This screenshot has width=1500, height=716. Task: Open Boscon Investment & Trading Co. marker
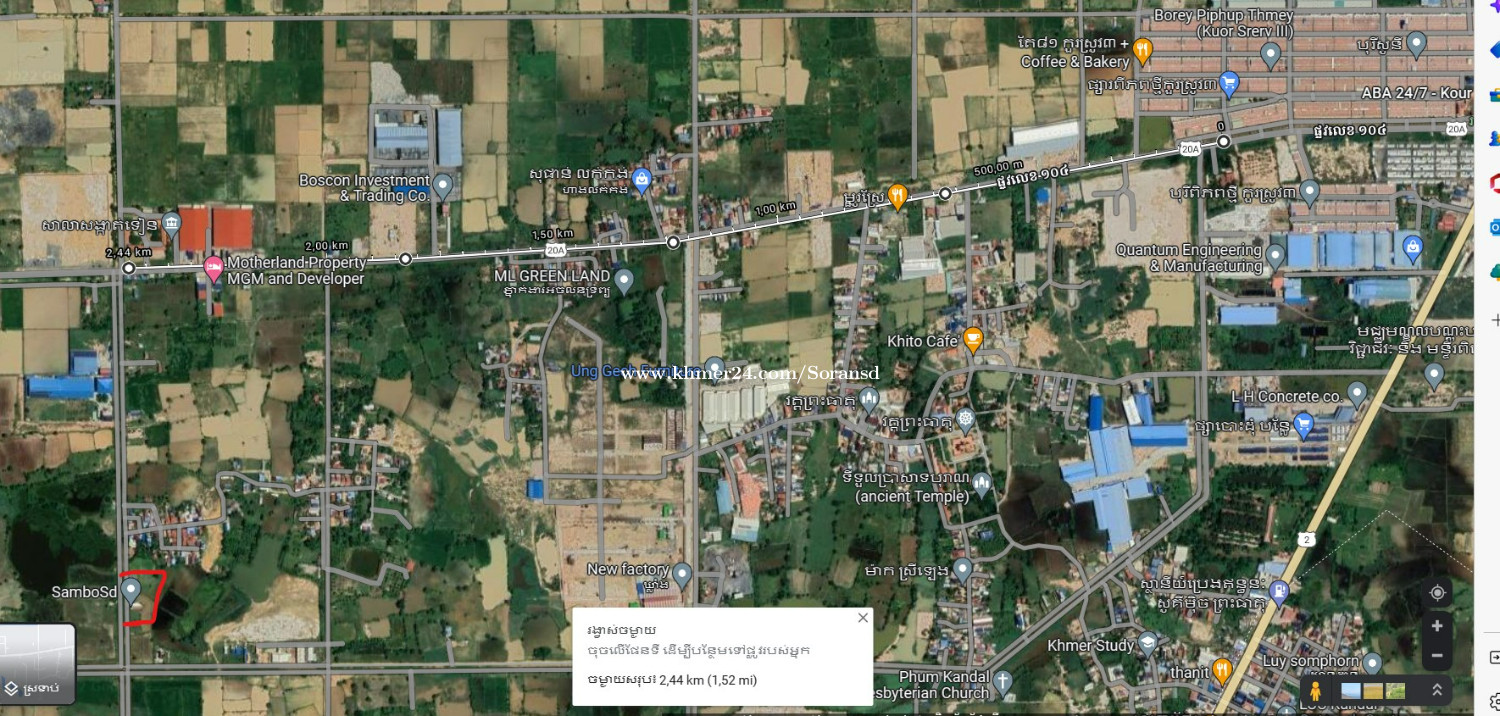pos(442,185)
